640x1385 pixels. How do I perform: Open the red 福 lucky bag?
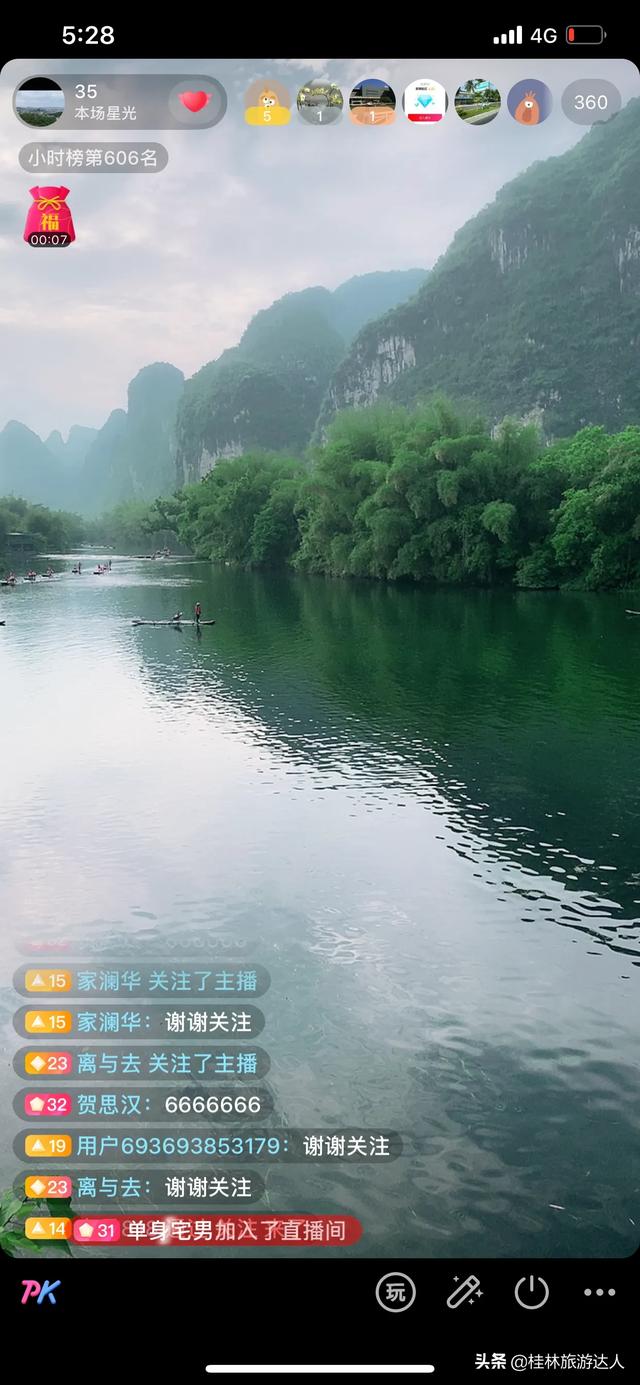click(48, 216)
